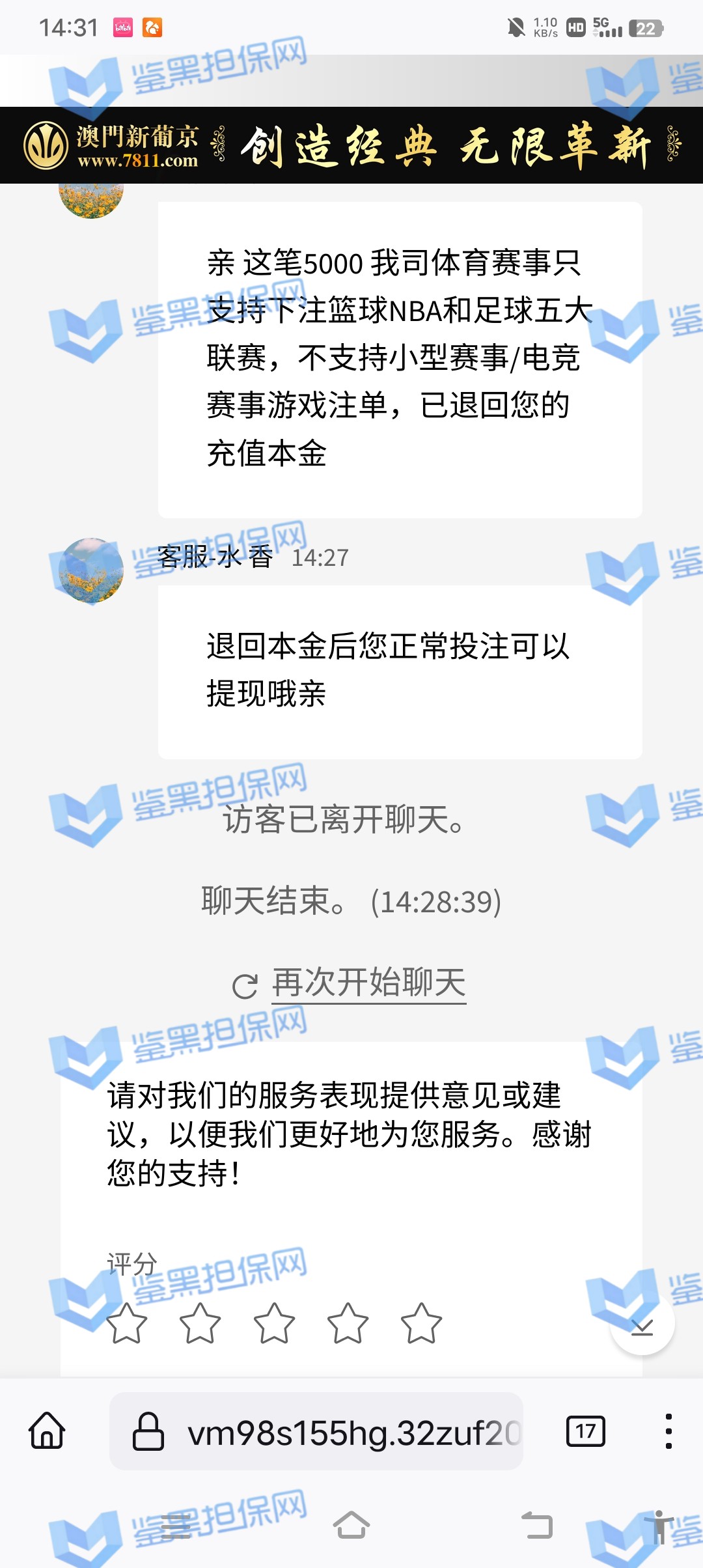
Task: Rate the service one star
Action: (126, 1323)
